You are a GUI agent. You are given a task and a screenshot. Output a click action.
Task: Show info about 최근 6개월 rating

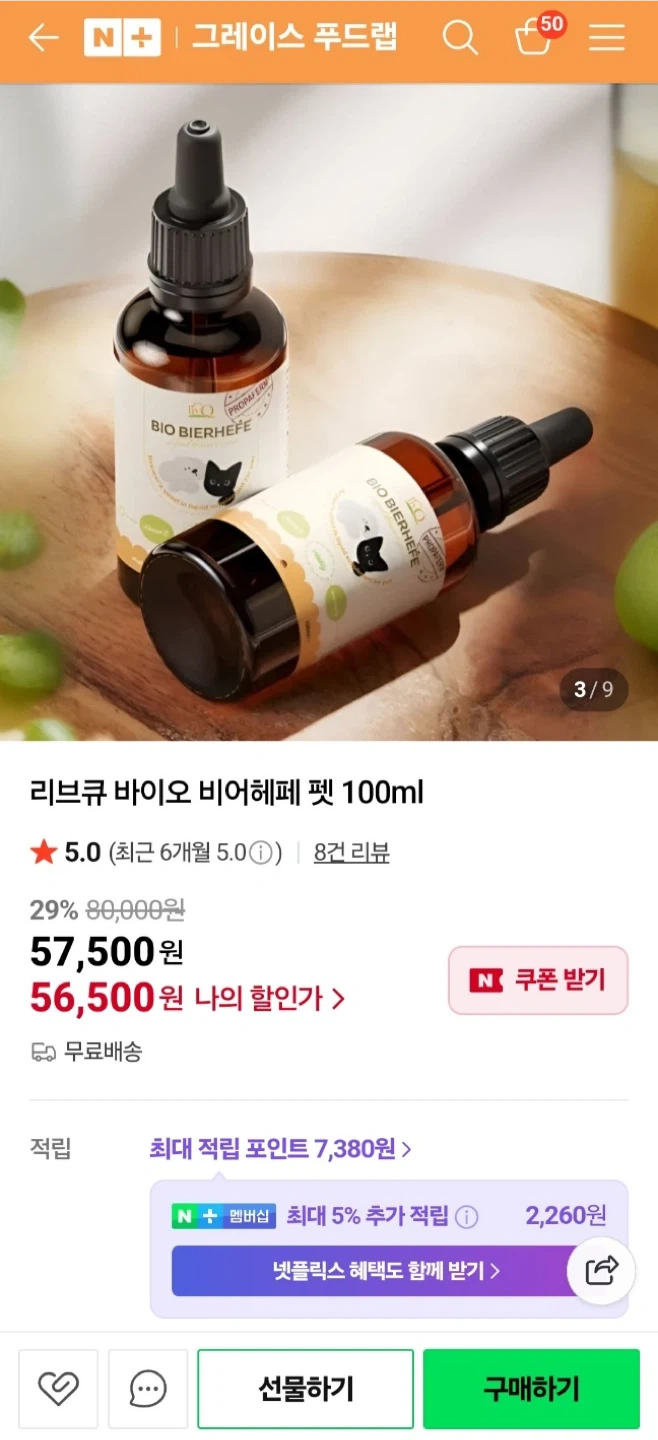click(x=260, y=853)
